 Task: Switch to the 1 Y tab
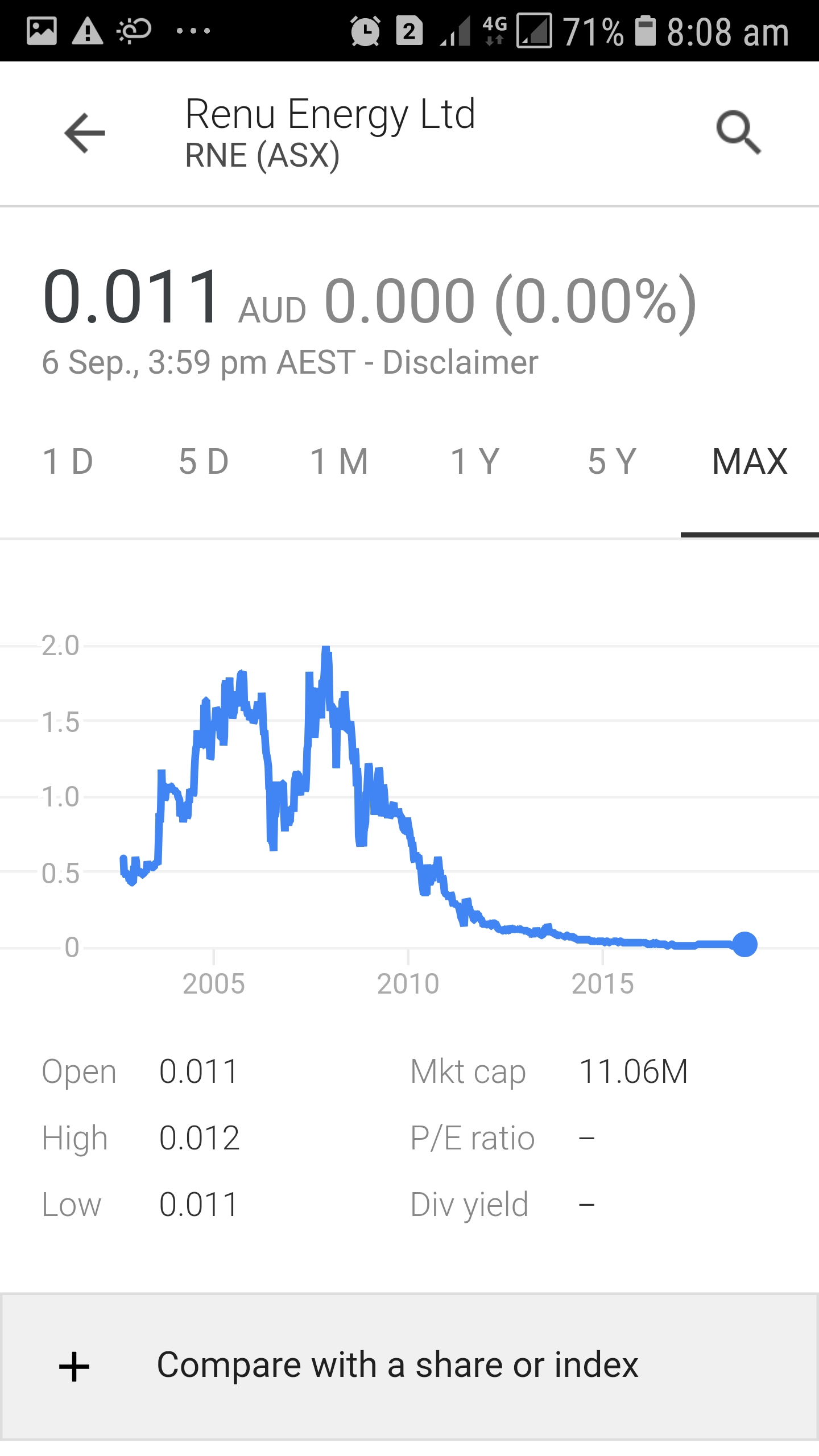coord(475,461)
